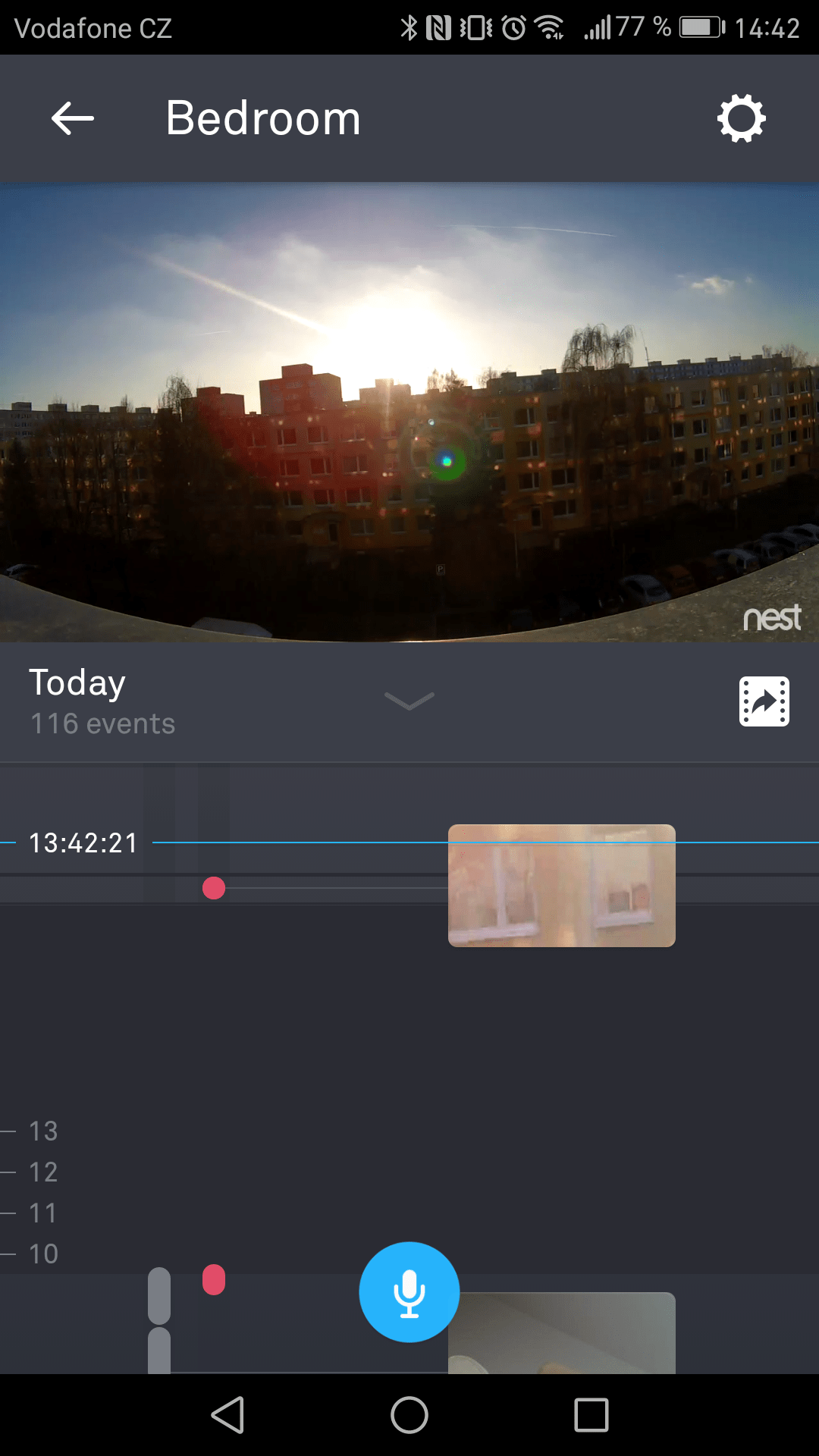The image size is (819, 1456).
Task: Select the red event dot near 13:42:21
Action: click(214, 888)
